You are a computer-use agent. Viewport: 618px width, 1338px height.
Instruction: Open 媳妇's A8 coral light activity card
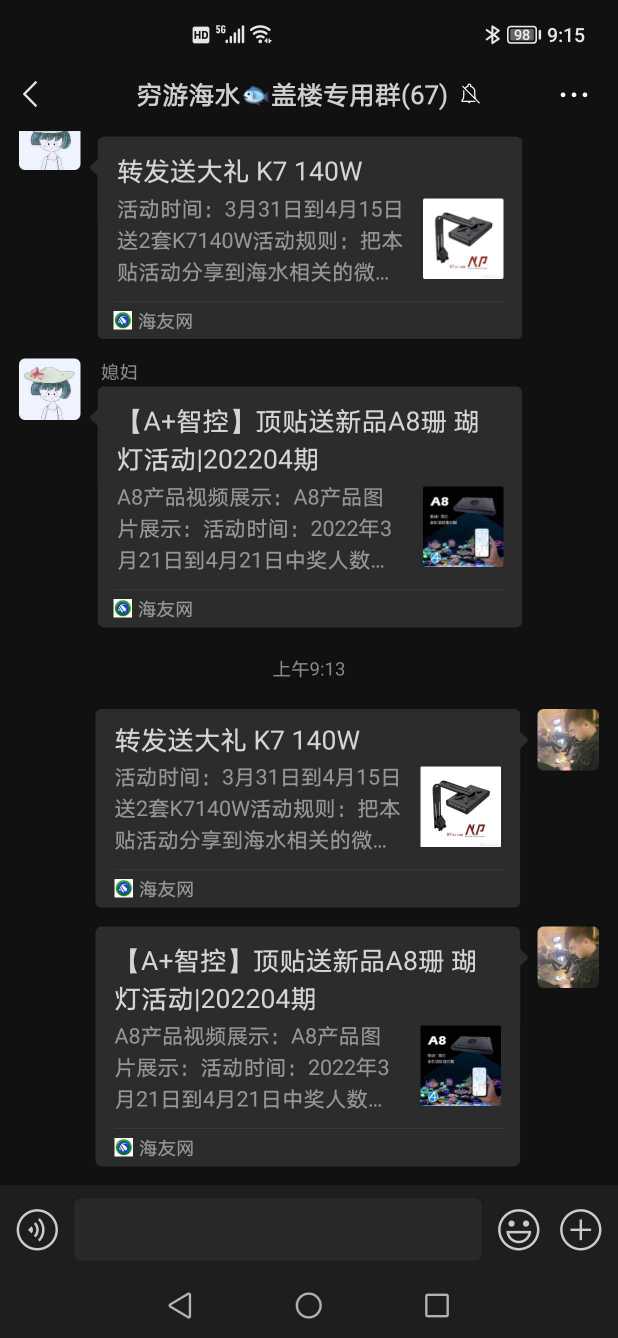309,506
